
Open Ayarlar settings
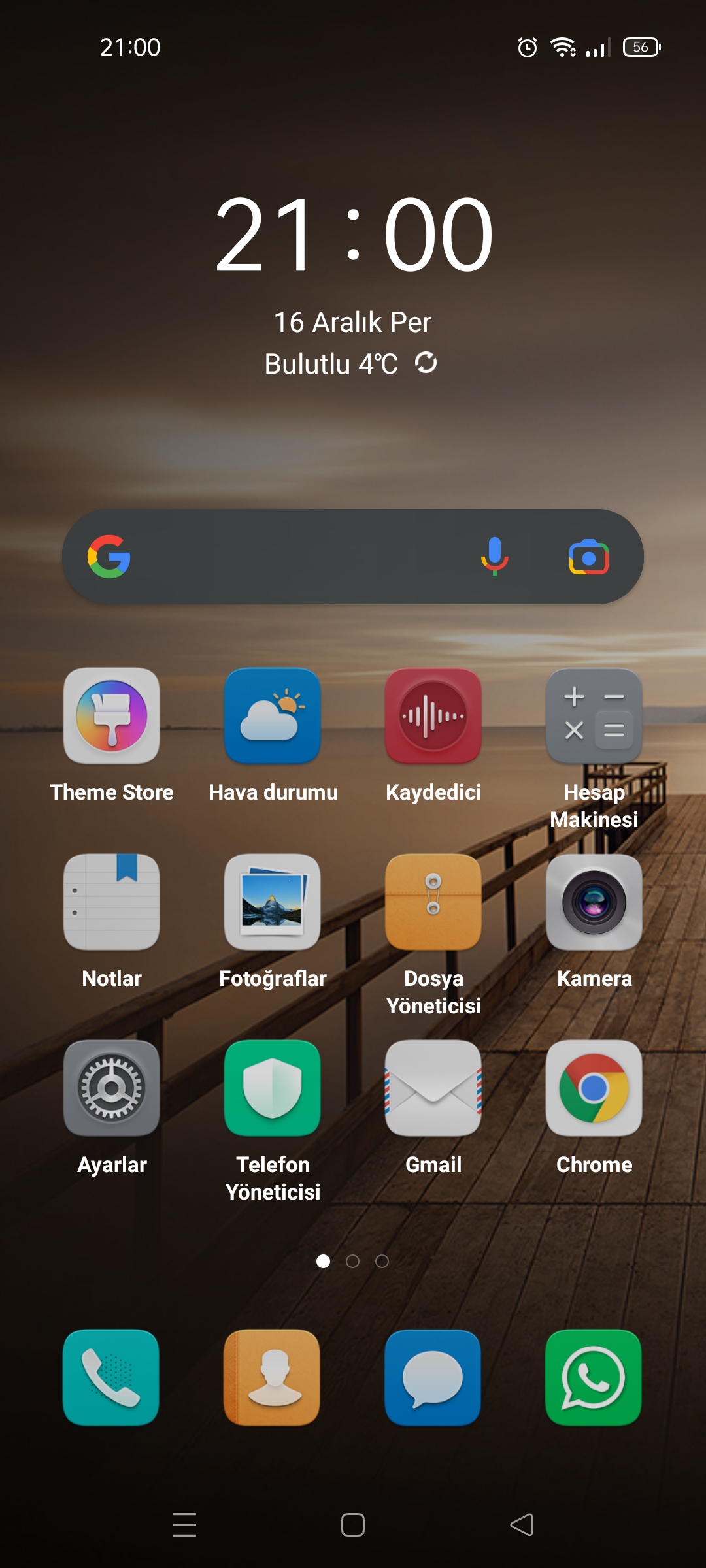112,1088
